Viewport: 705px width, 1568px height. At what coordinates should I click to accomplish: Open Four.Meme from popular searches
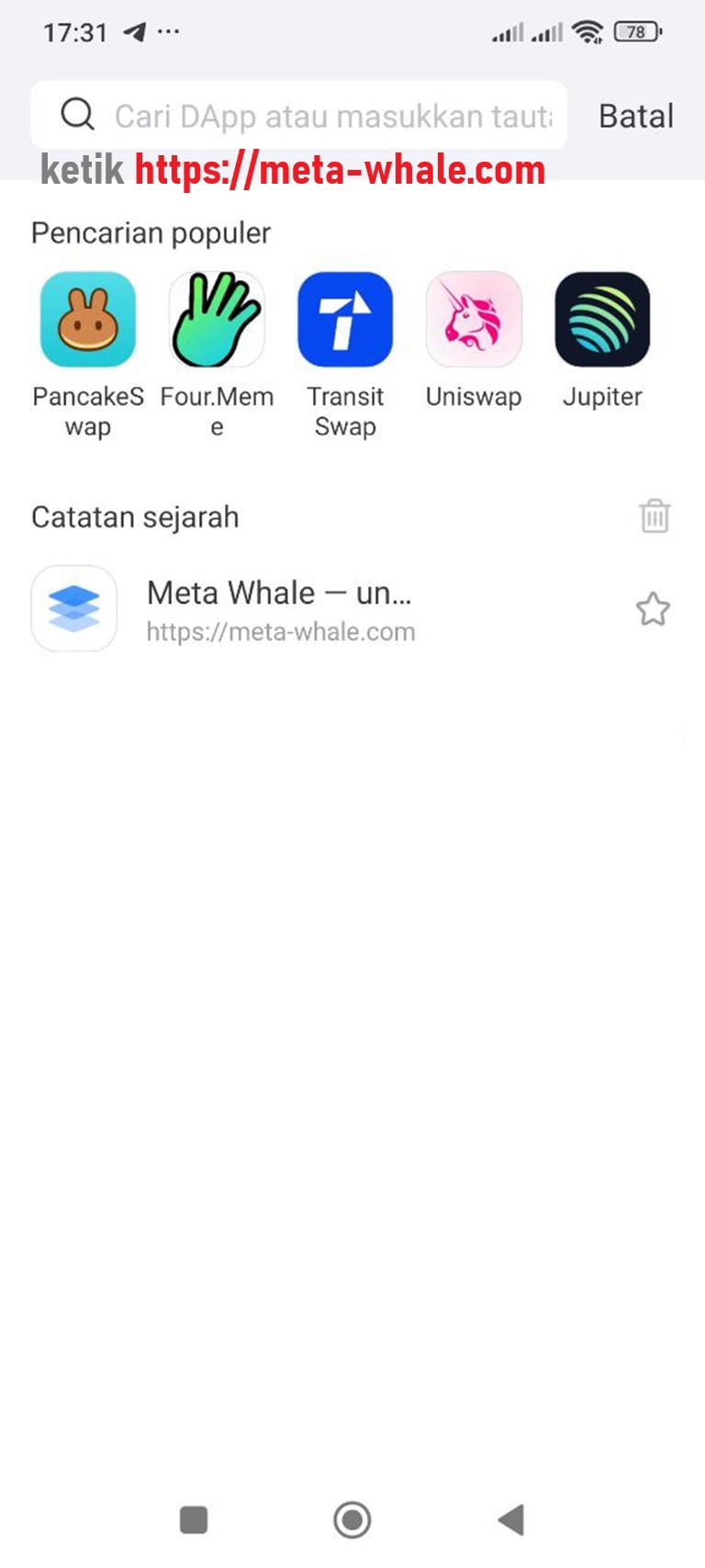point(217,321)
